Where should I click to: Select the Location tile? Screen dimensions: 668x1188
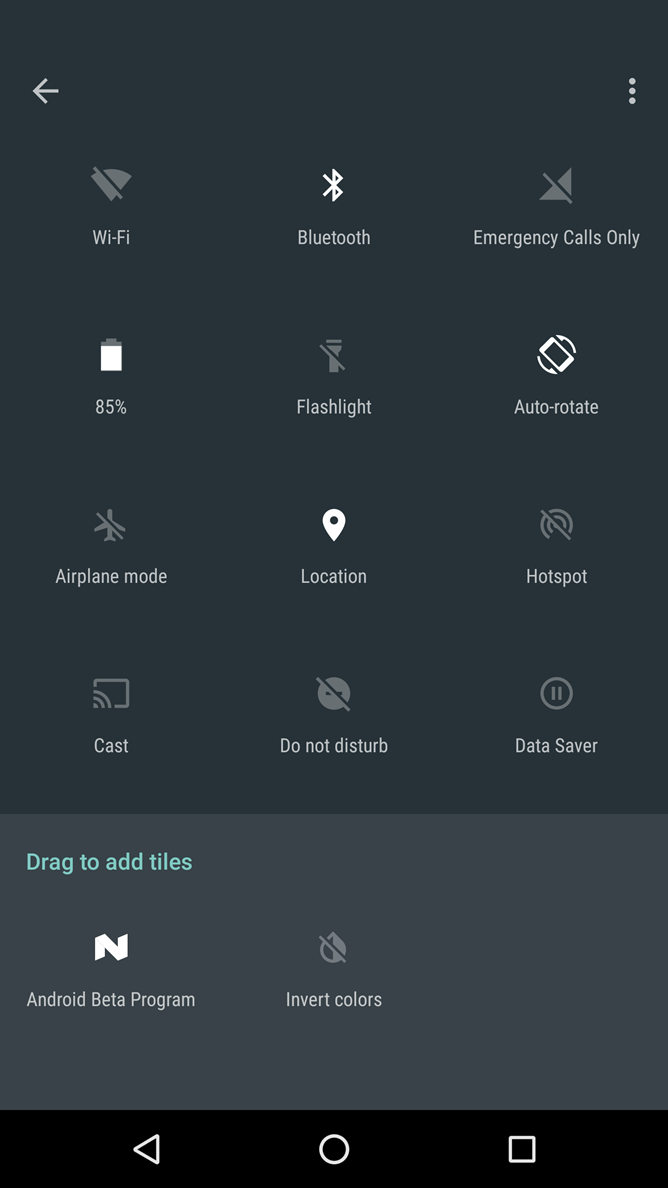333,546
